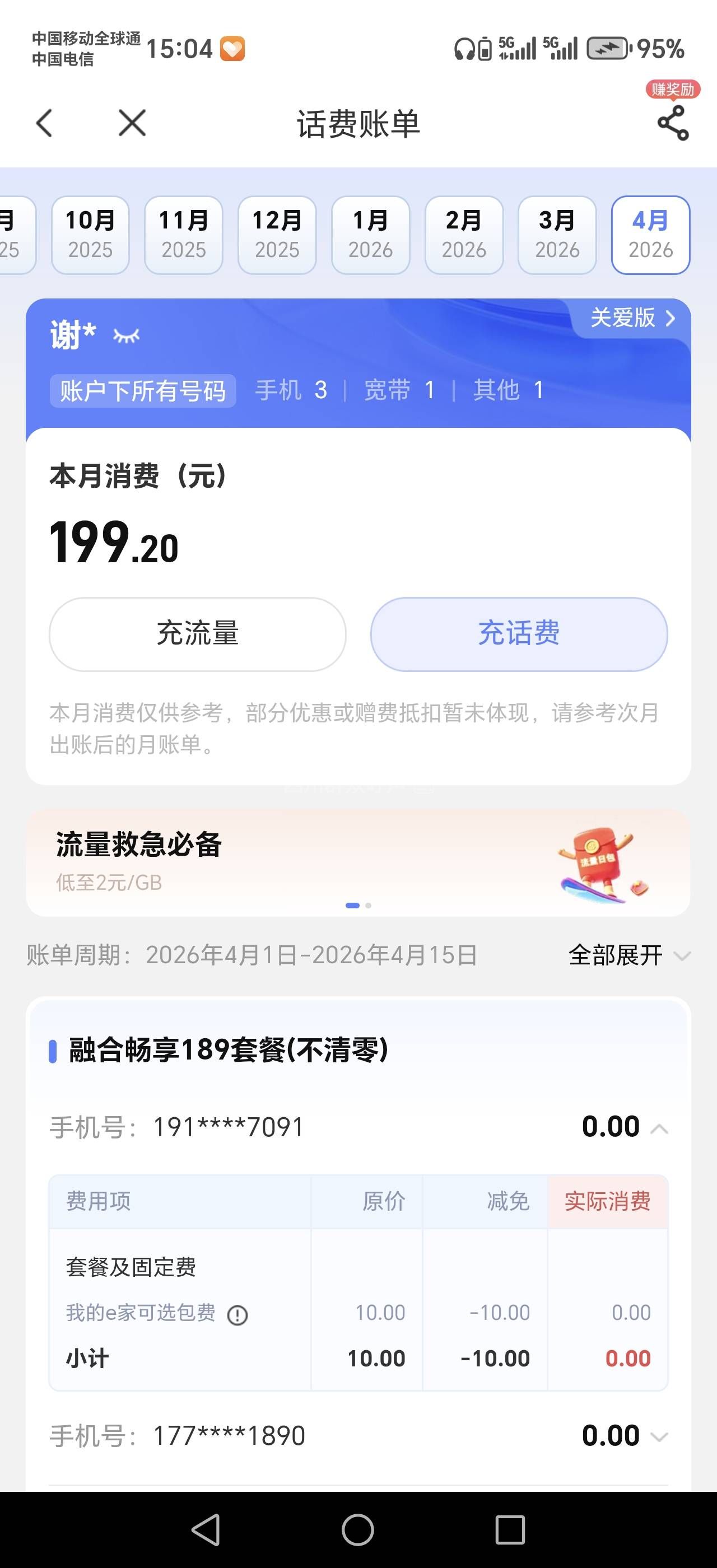Show info for 我的e家可选包费
Screen dimensions: 717x1568
click(x=238, y=1315)
